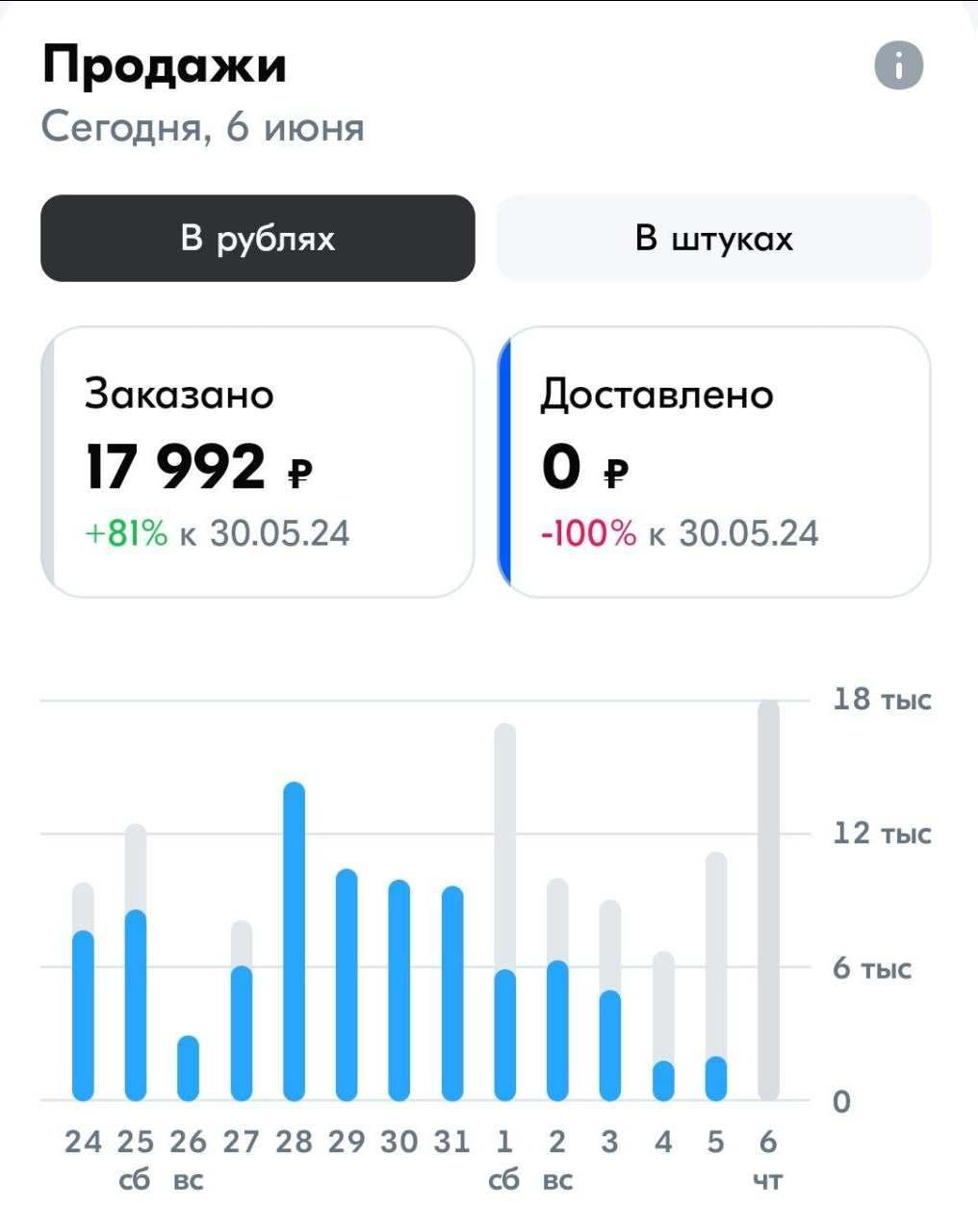Tap the chart bar for 6 чт

(768, 901)
